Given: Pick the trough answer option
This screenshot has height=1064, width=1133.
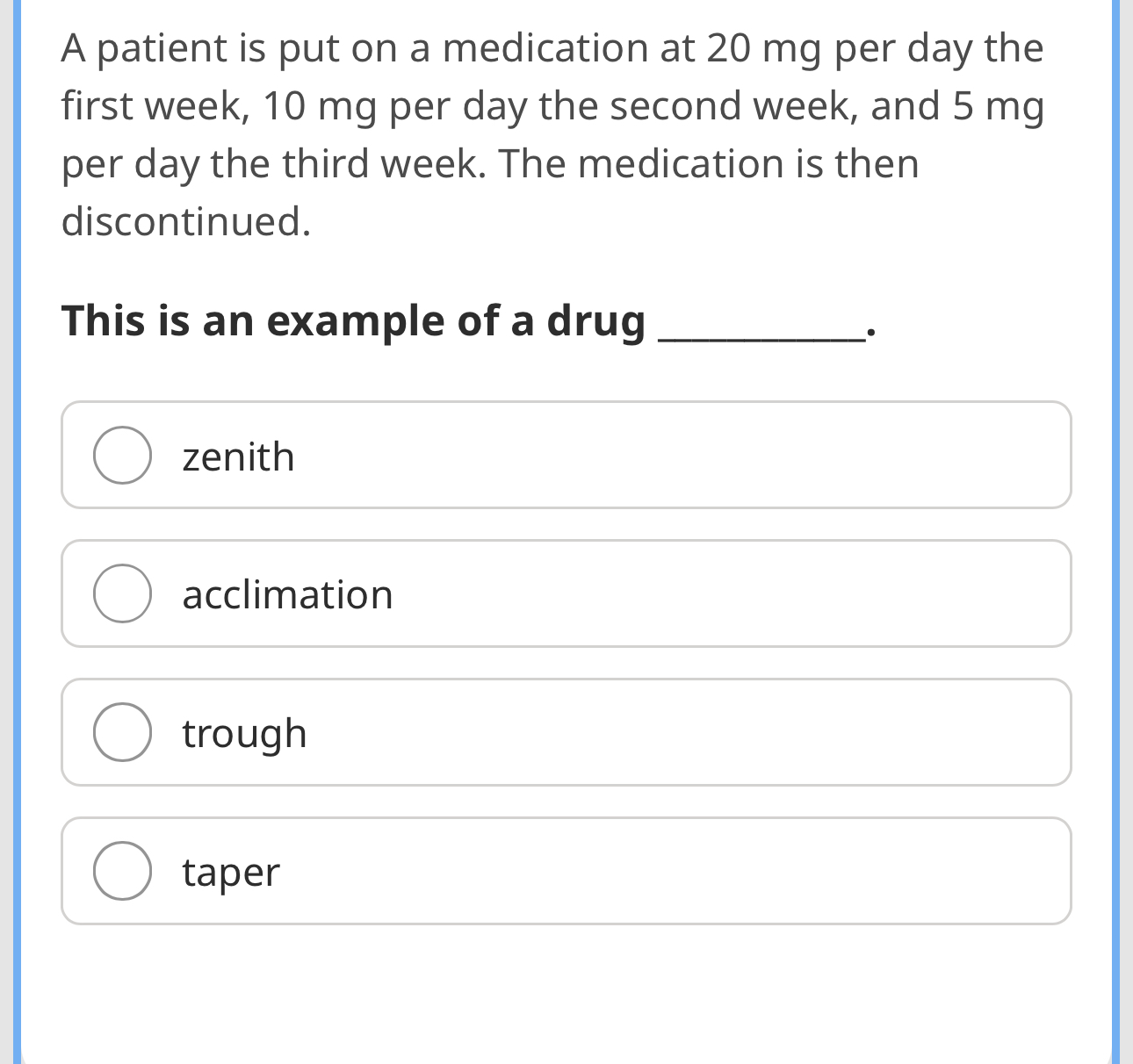Looking at the screenshot, I should (122, 732).
